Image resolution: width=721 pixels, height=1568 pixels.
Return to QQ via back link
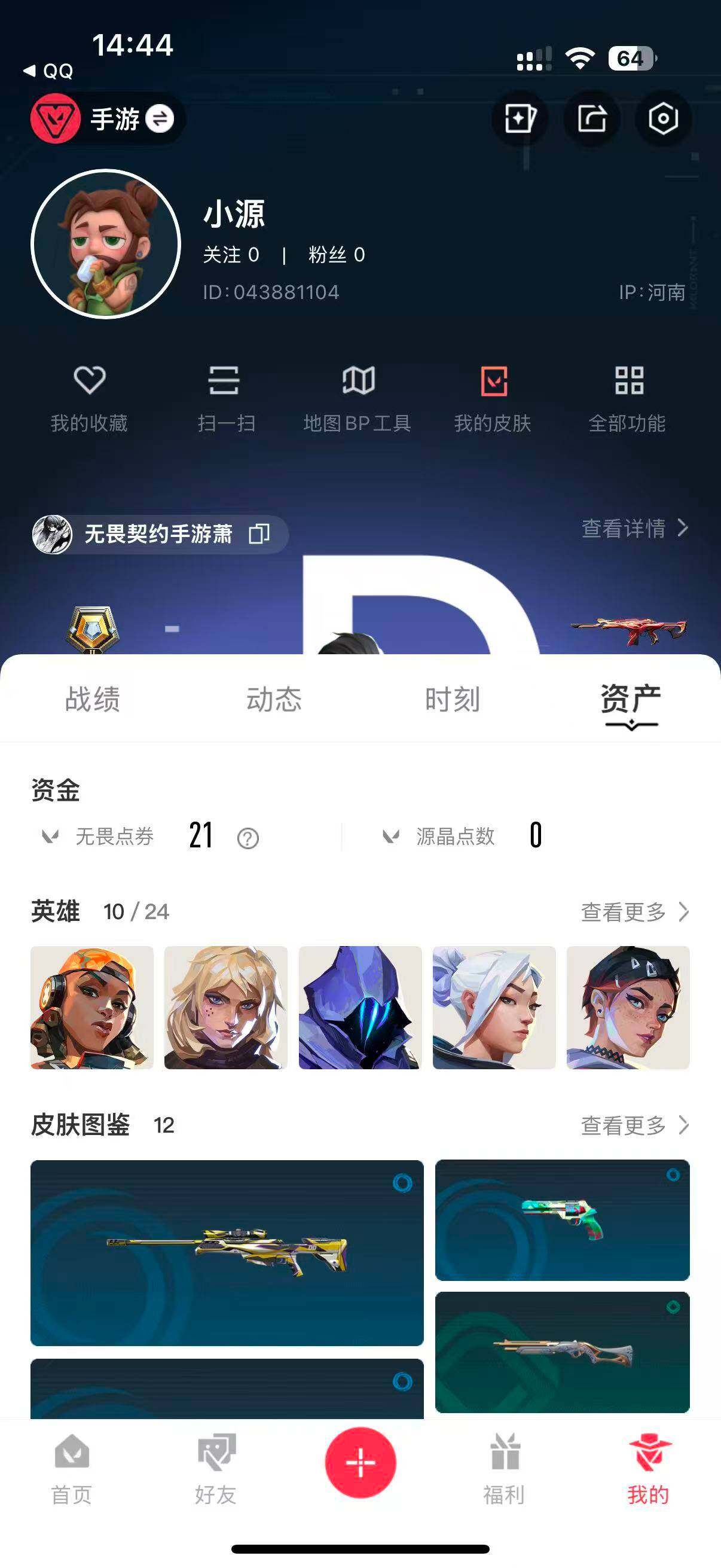[48, 71]
